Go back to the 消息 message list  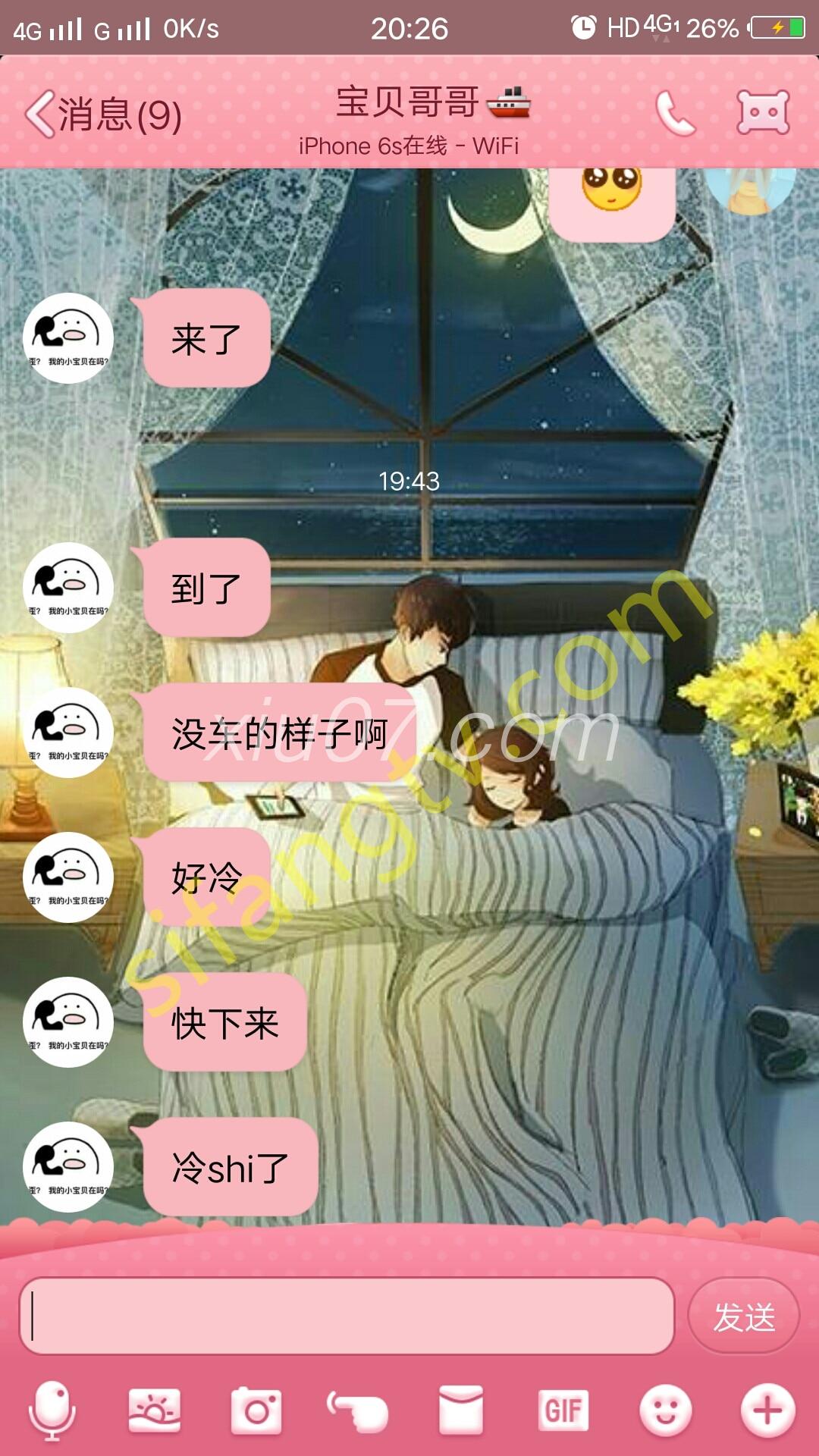pyautogui.click(x=102, y=115)
